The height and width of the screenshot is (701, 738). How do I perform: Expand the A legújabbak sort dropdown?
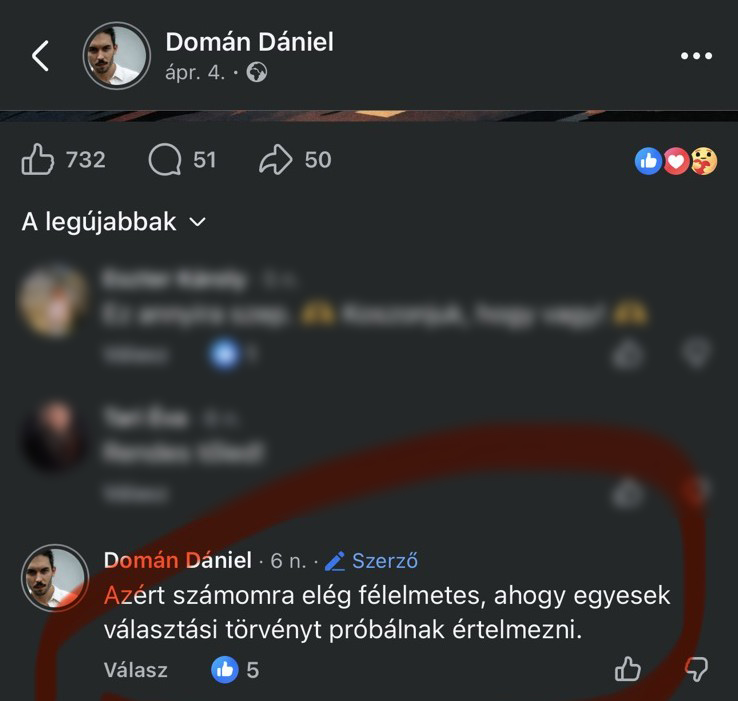113,222
